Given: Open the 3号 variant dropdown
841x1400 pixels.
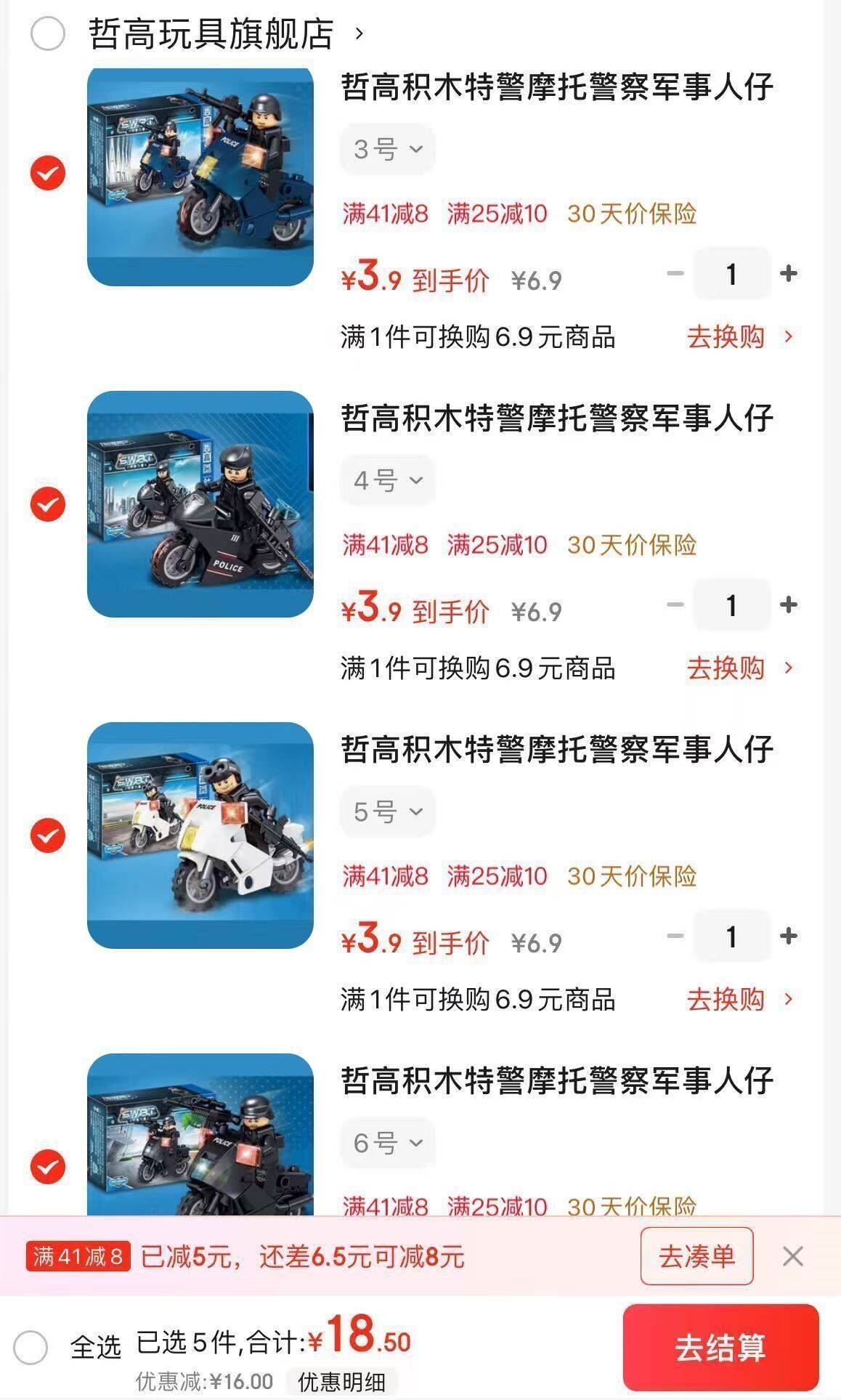Looking at the screenshot, I should (386, 148).
